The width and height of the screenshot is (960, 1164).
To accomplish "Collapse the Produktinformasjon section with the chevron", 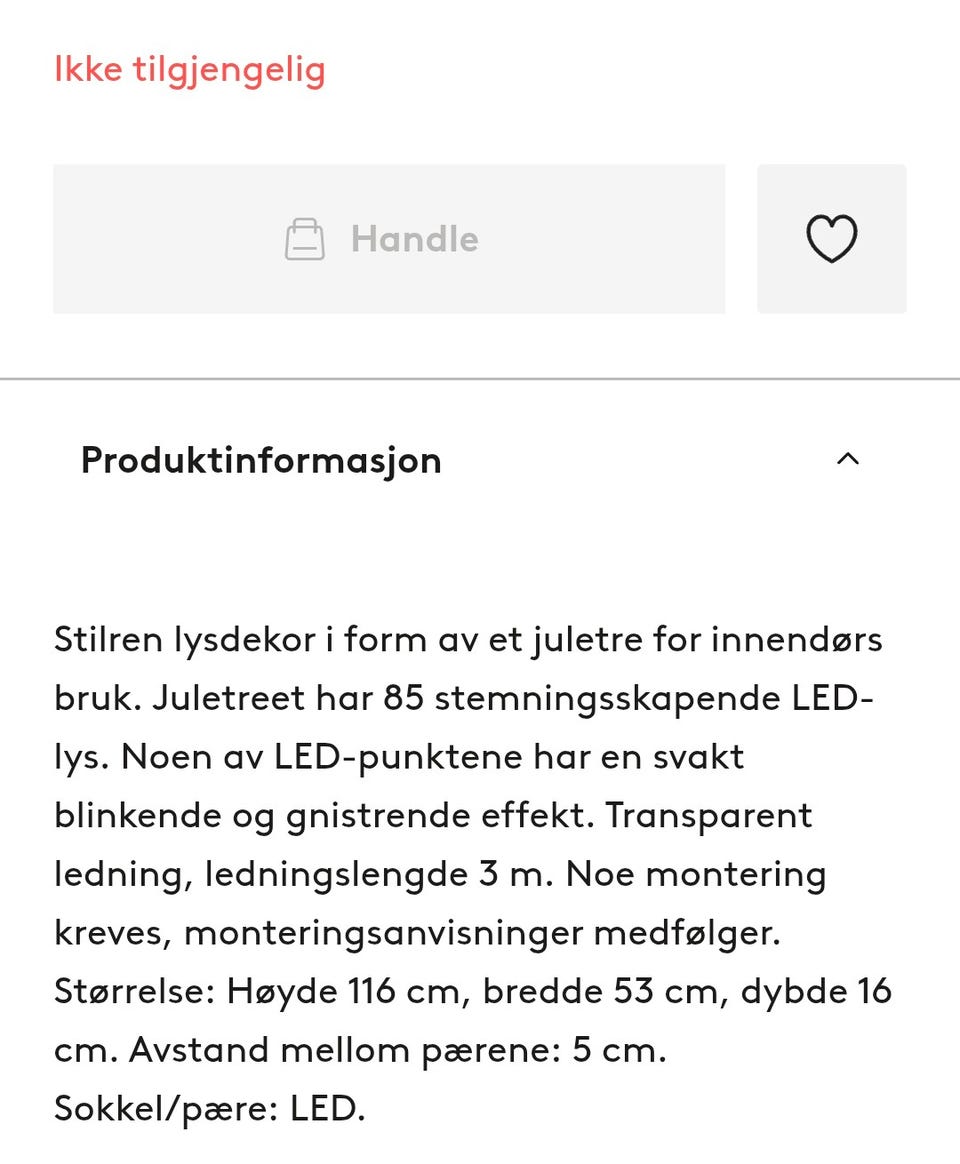I will click(848, 459).
